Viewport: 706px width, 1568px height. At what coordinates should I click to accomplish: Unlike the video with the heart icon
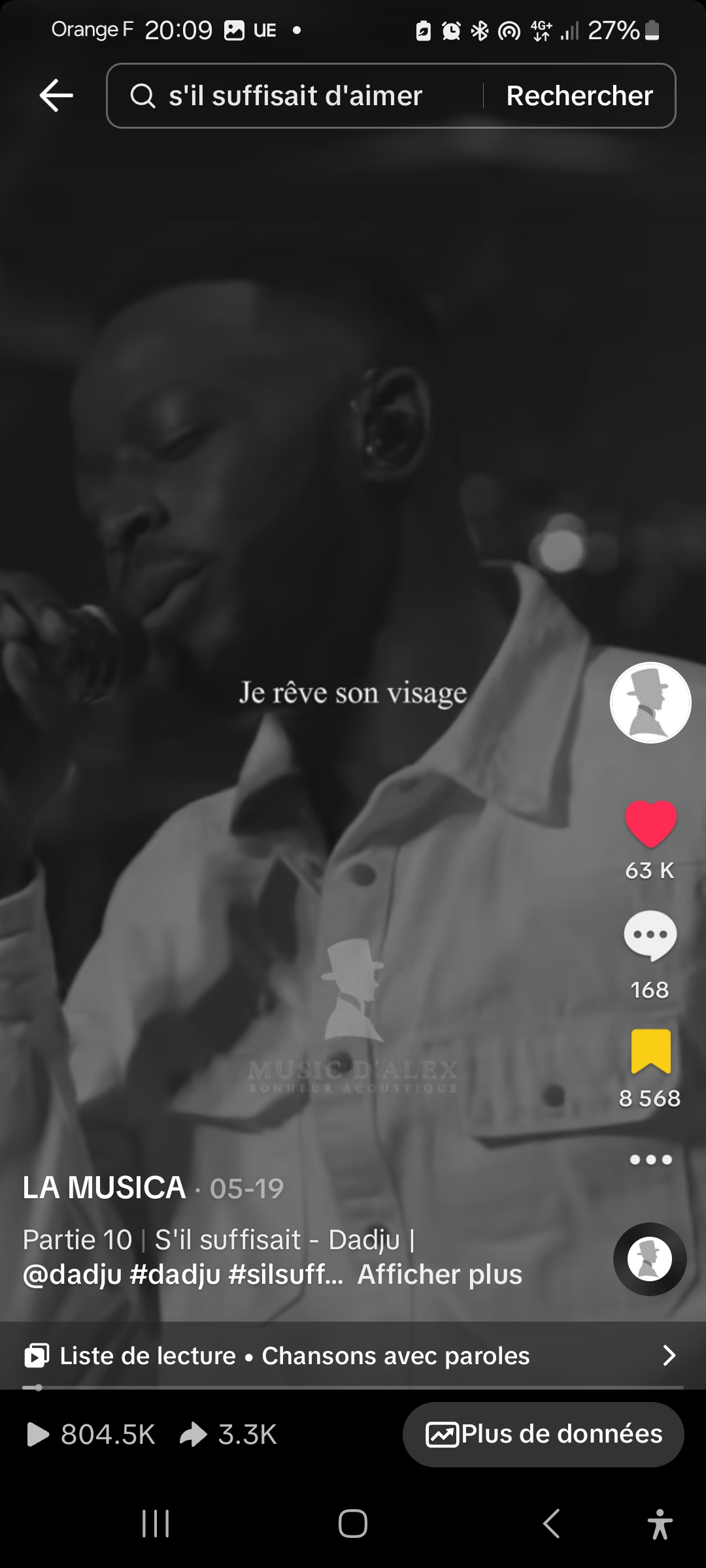[650, 823]
